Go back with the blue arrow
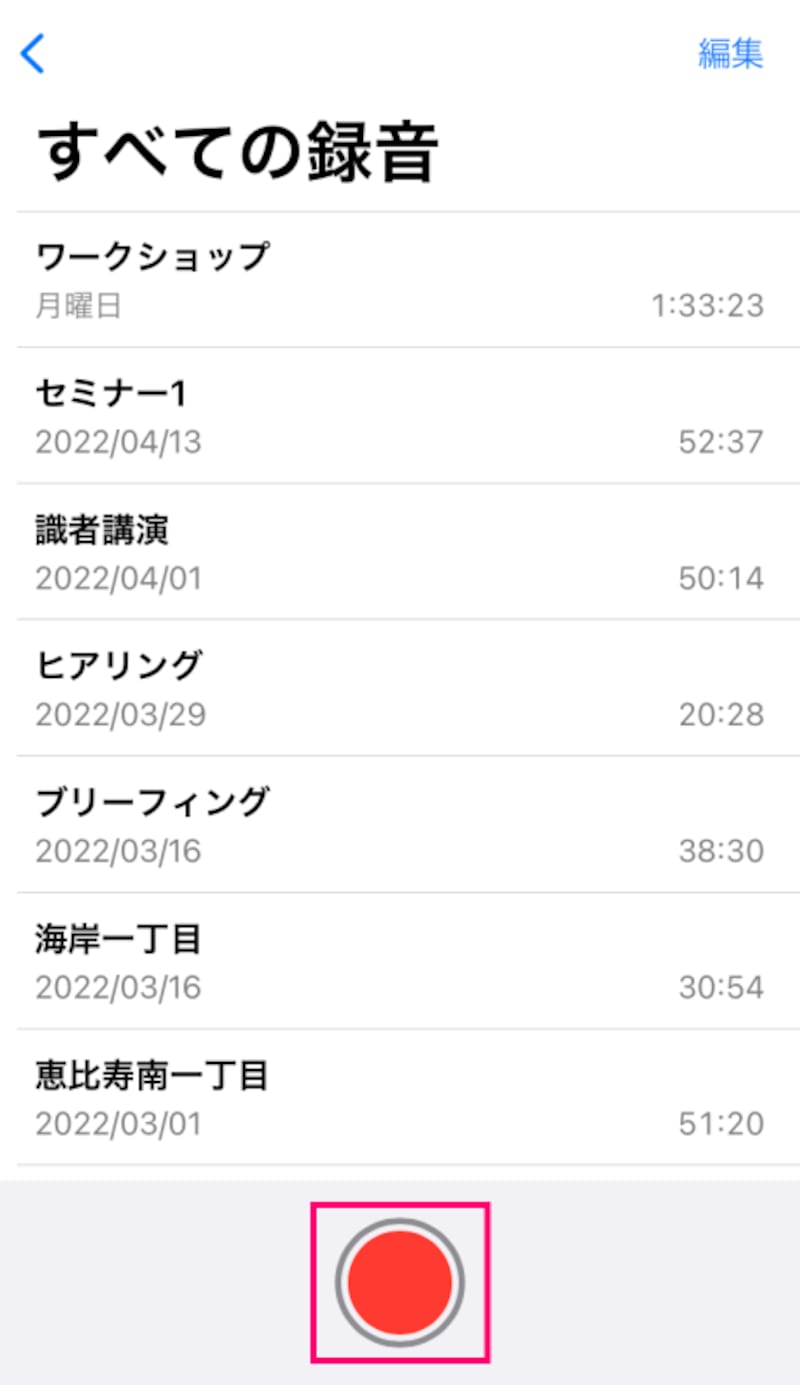 coord(33,53)
